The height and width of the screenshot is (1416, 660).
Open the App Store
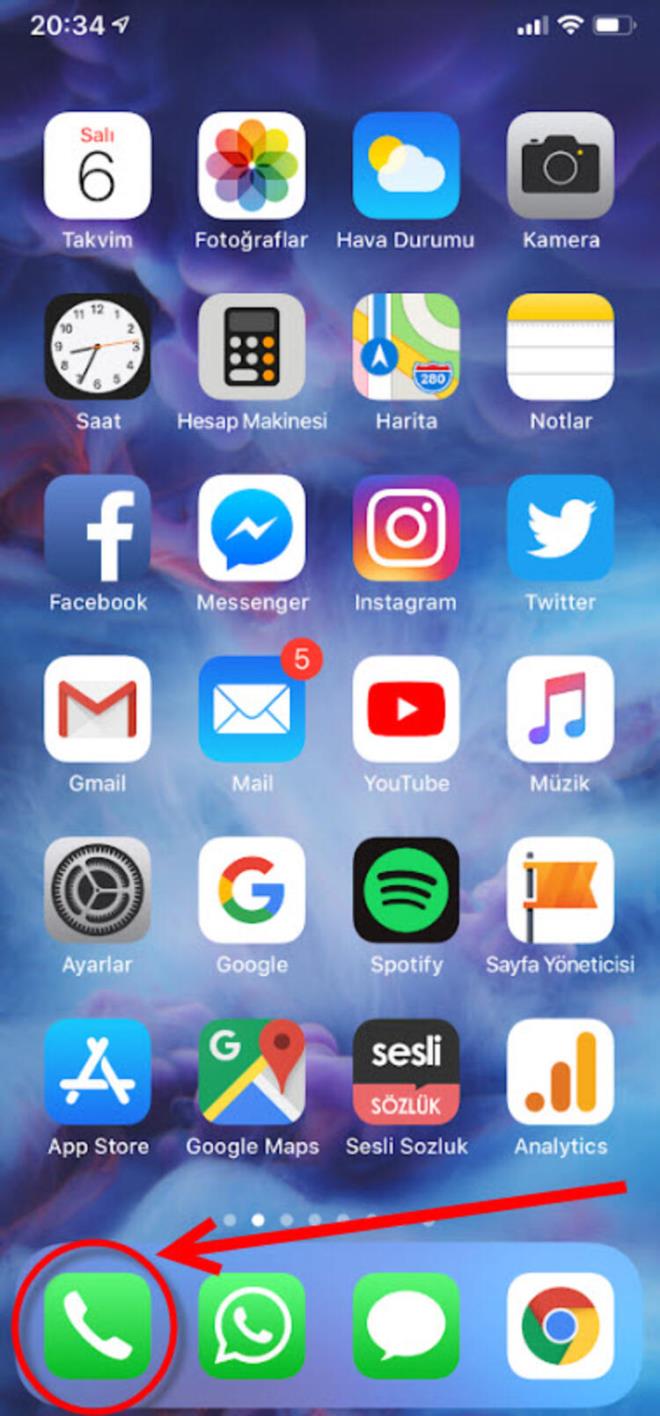(97, 1072)
